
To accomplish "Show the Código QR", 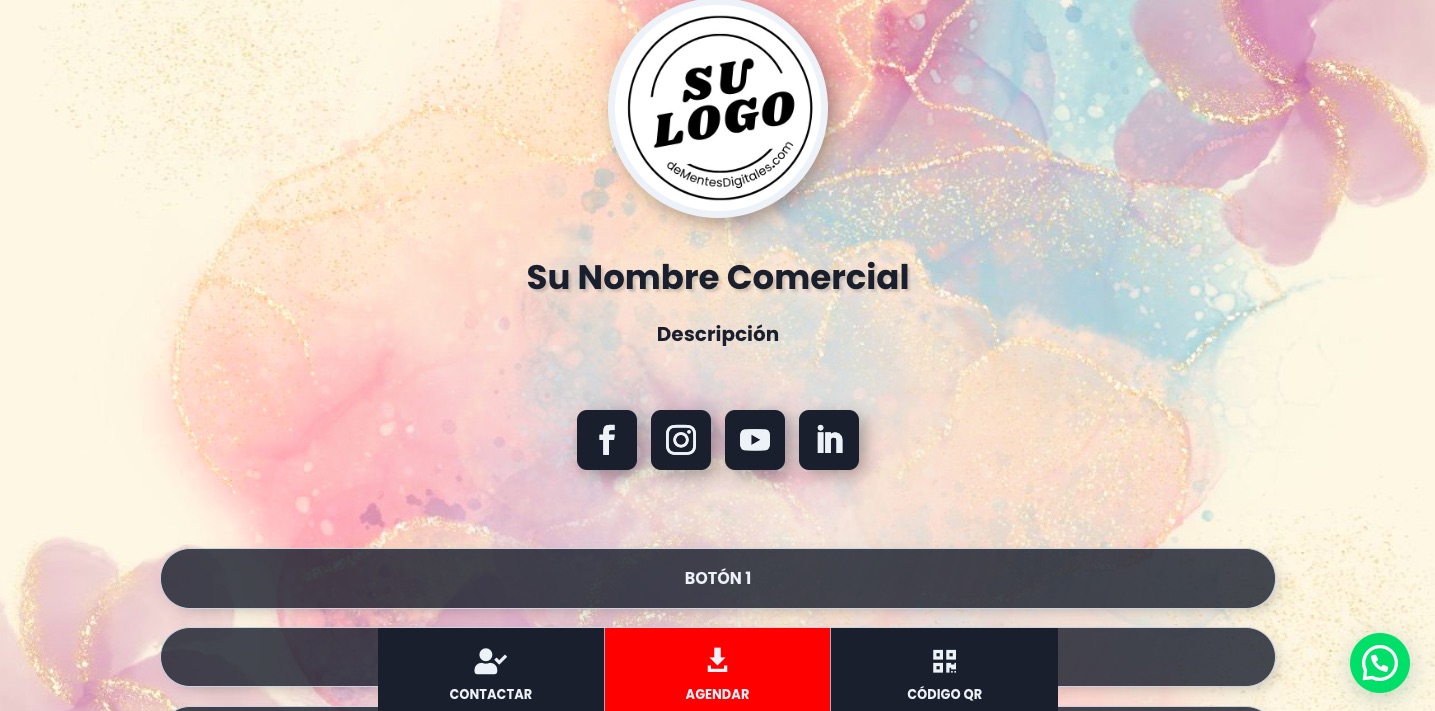I will click(944, 672).
